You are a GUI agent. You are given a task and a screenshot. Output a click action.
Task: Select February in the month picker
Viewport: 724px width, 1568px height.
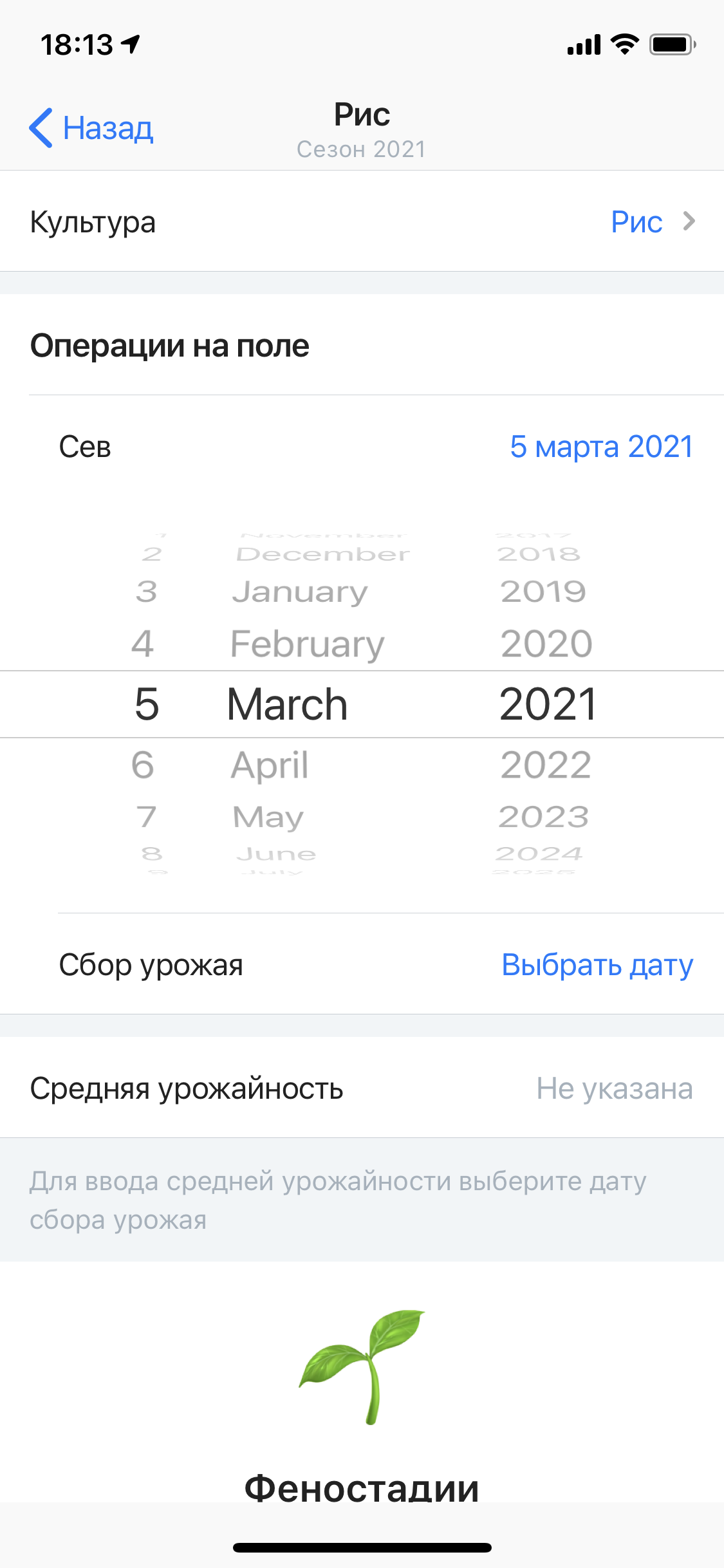tap(308, 644)
